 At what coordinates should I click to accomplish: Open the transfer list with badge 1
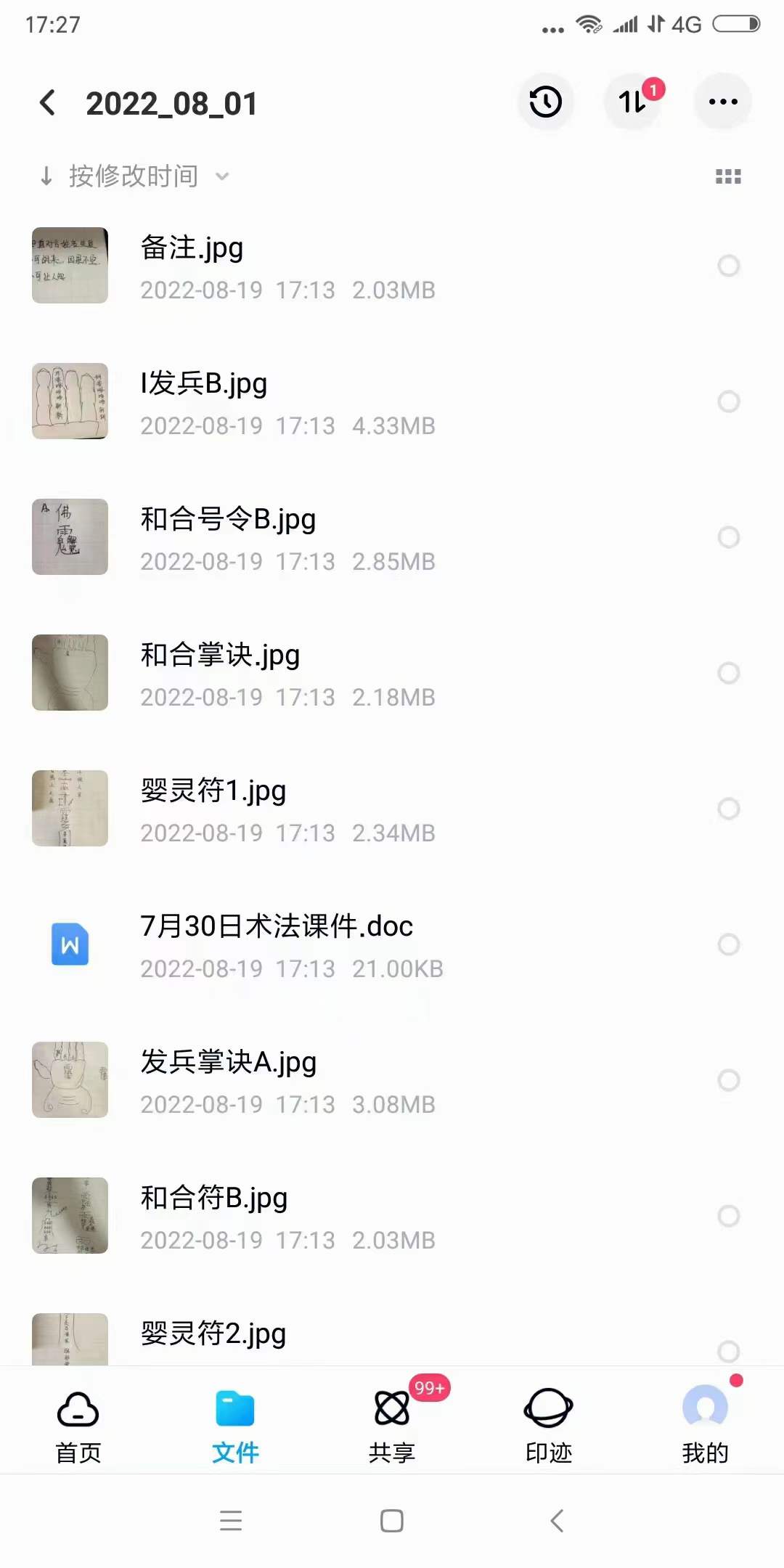coord(631,102)
